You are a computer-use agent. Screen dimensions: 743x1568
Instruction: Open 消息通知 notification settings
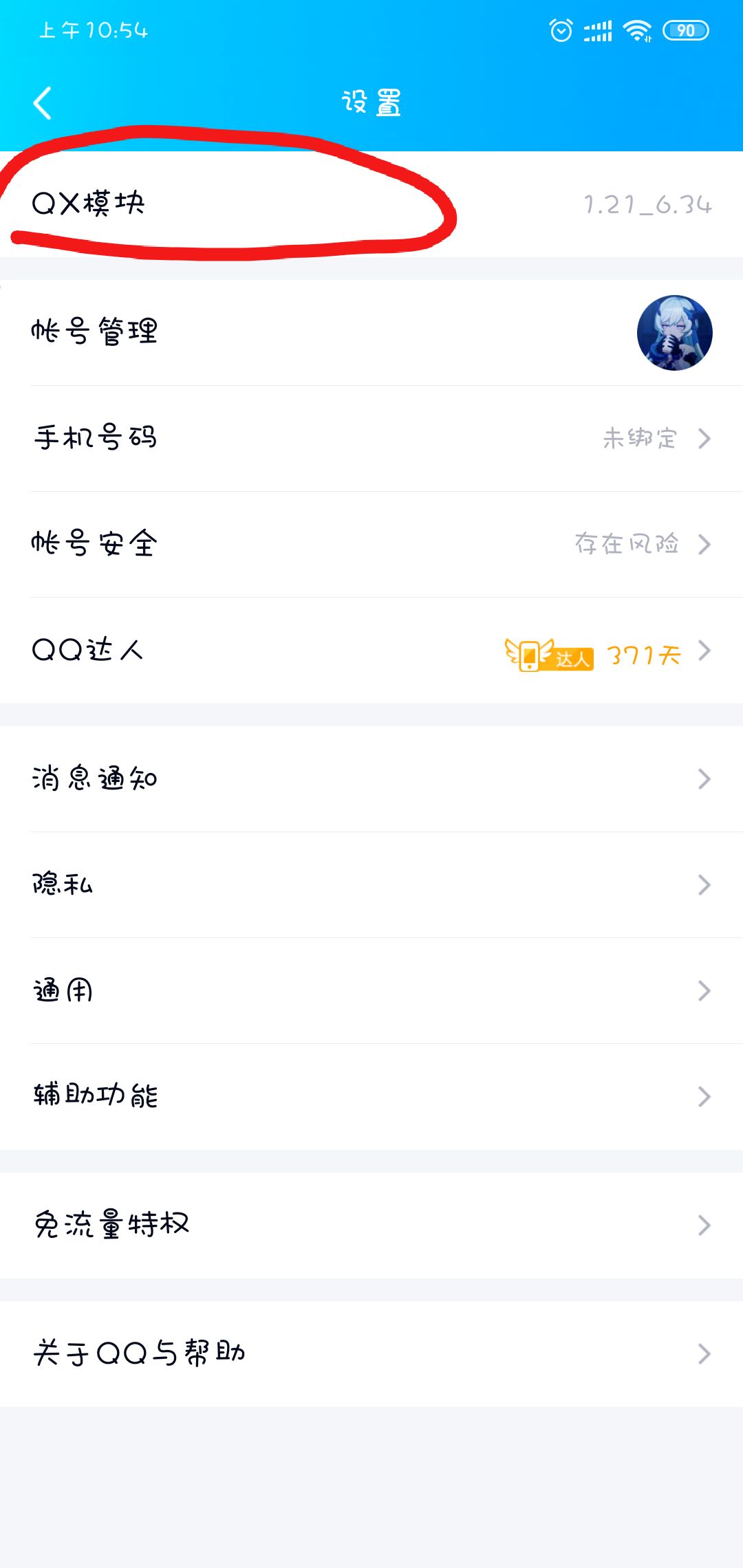tap(371, 779)
